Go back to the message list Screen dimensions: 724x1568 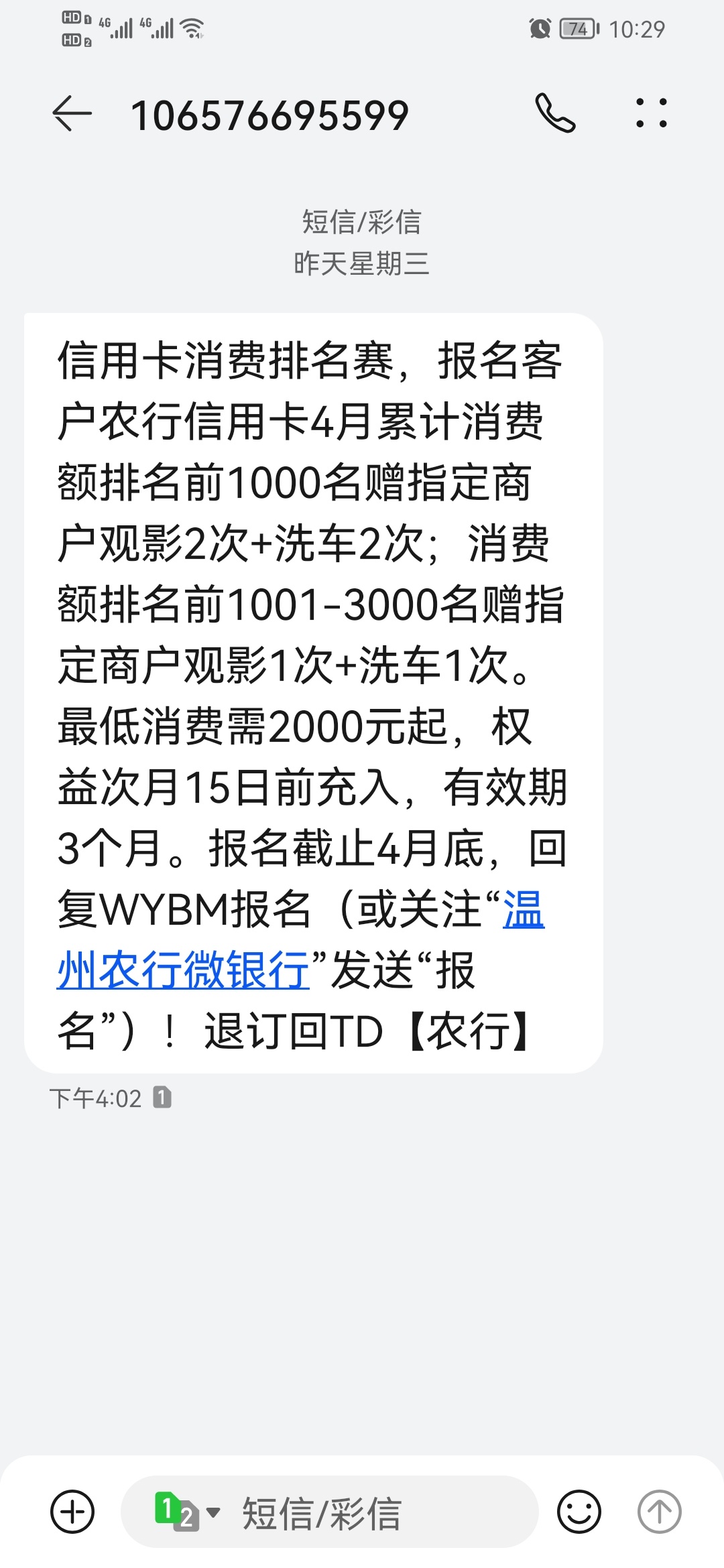click(72, 114)
